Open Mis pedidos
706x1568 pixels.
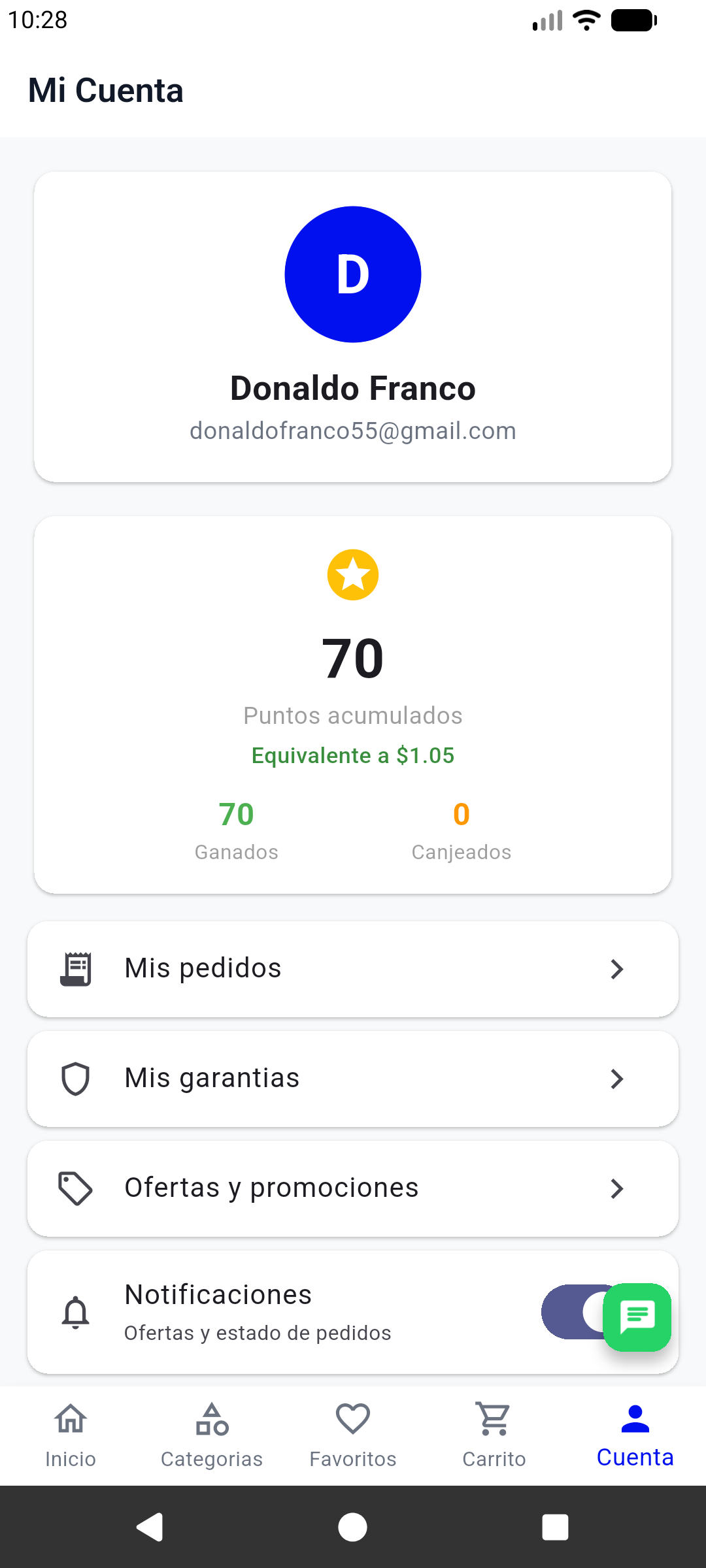point(353,969)
